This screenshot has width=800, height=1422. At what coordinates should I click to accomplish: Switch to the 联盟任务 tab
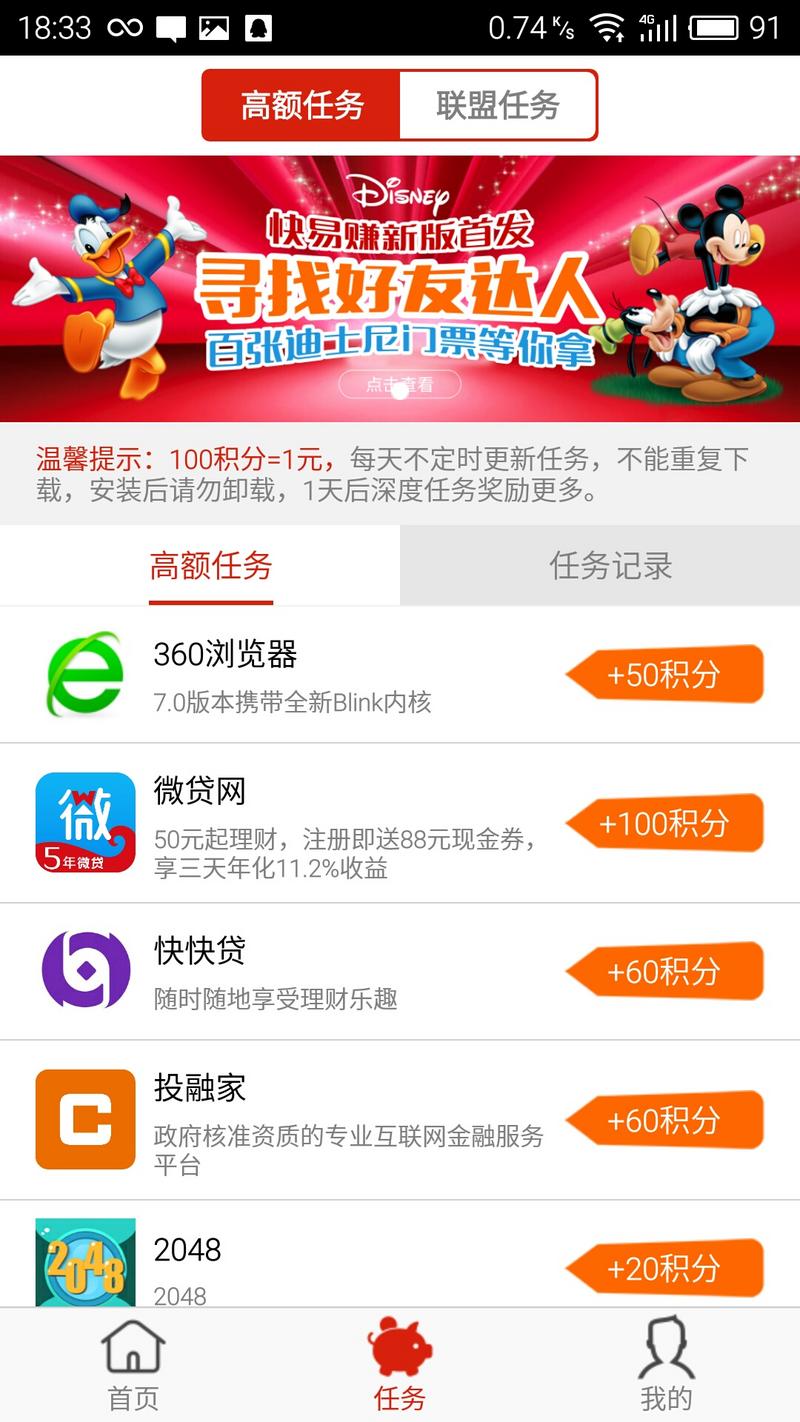497,103
